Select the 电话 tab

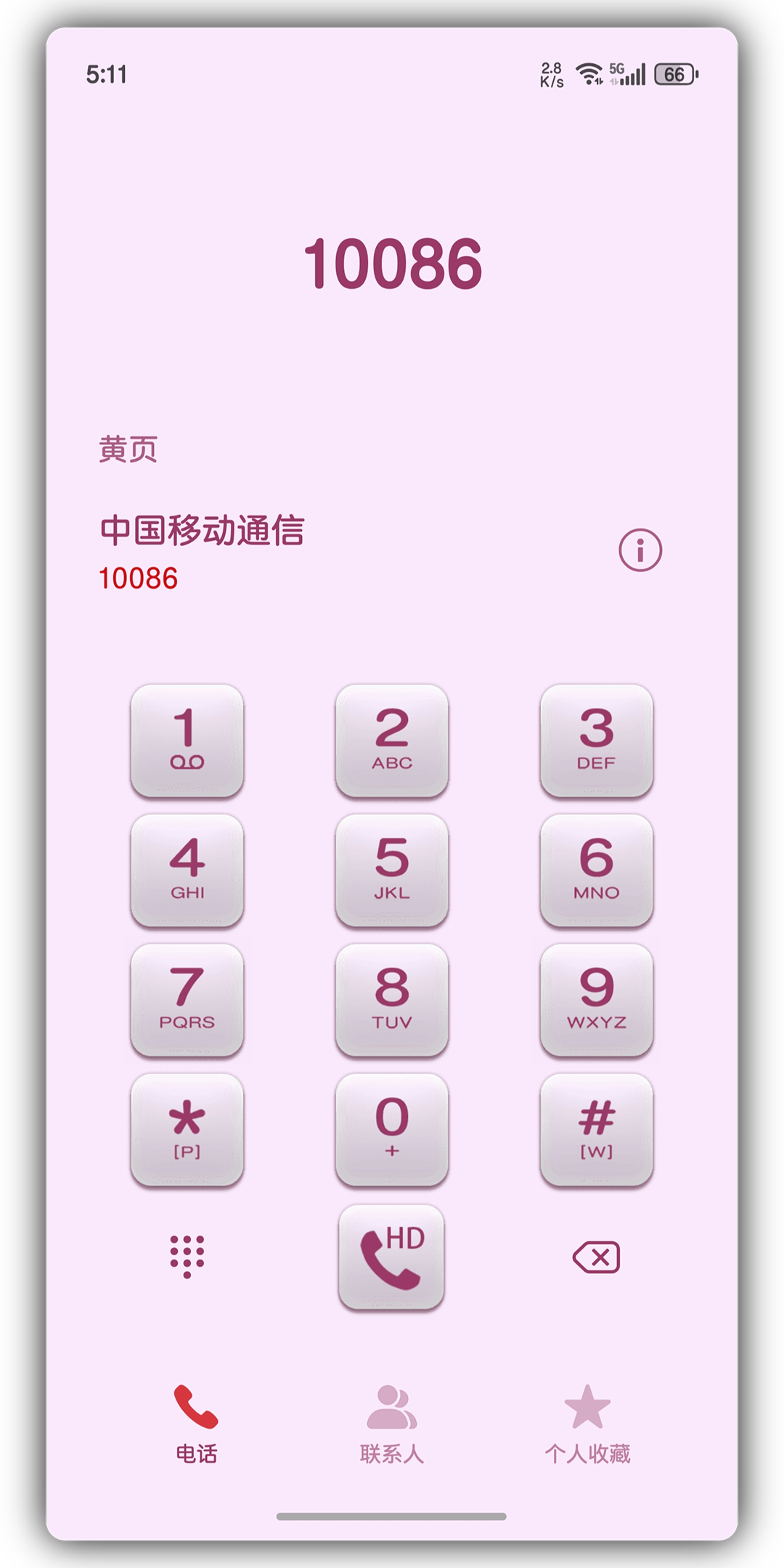tap(196, 1424)
